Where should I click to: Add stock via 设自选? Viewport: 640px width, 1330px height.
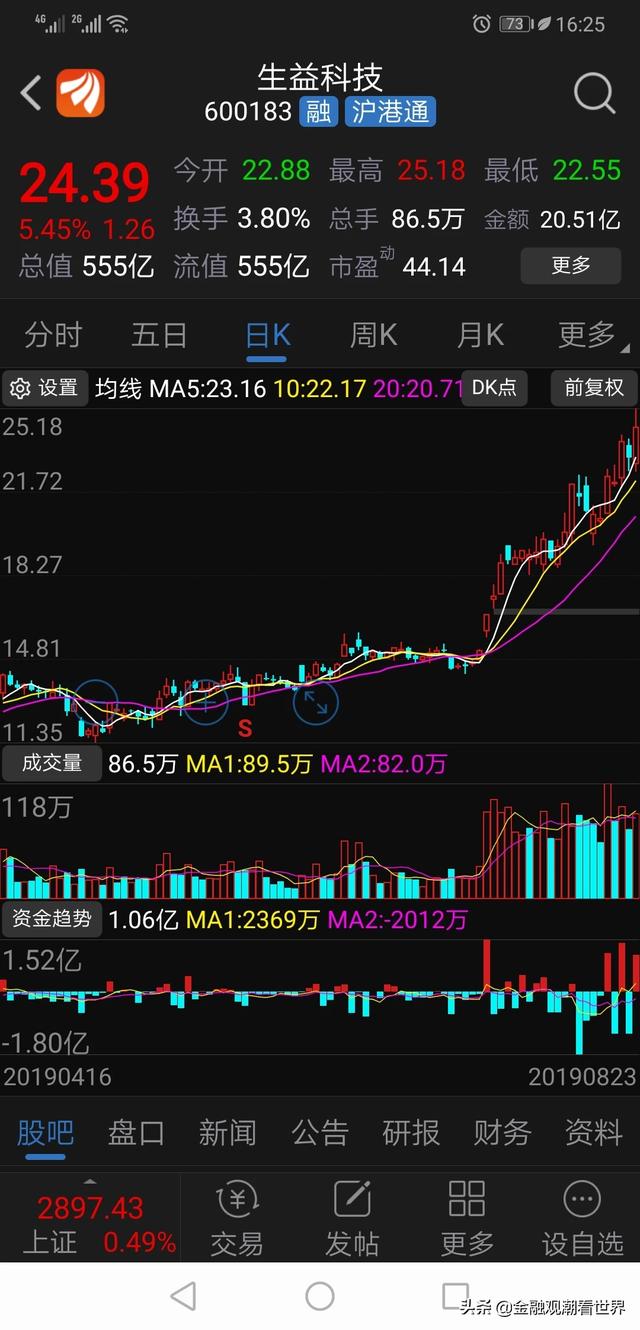click(583, 1218)
